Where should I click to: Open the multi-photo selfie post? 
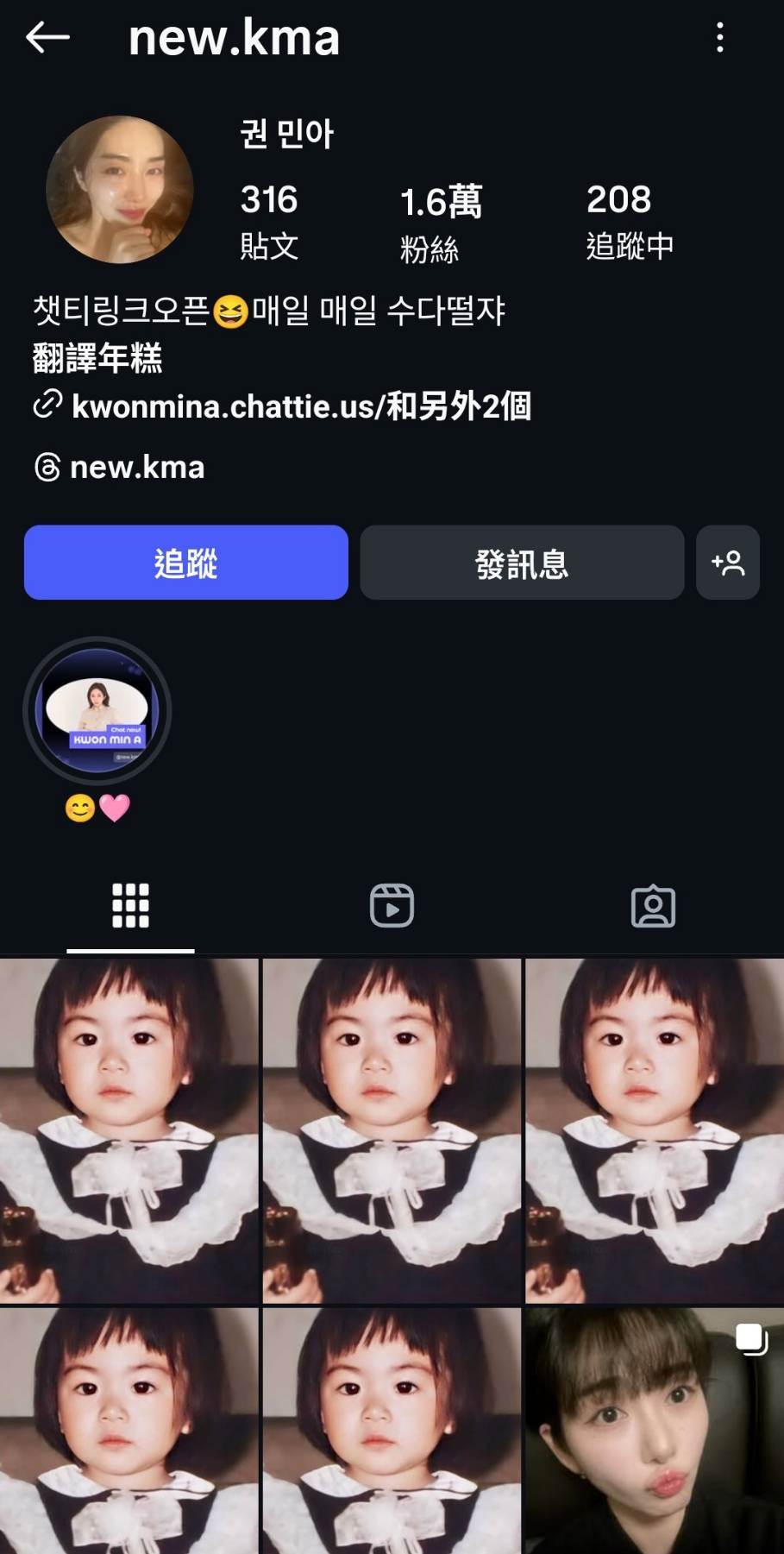pos(654,1430)
